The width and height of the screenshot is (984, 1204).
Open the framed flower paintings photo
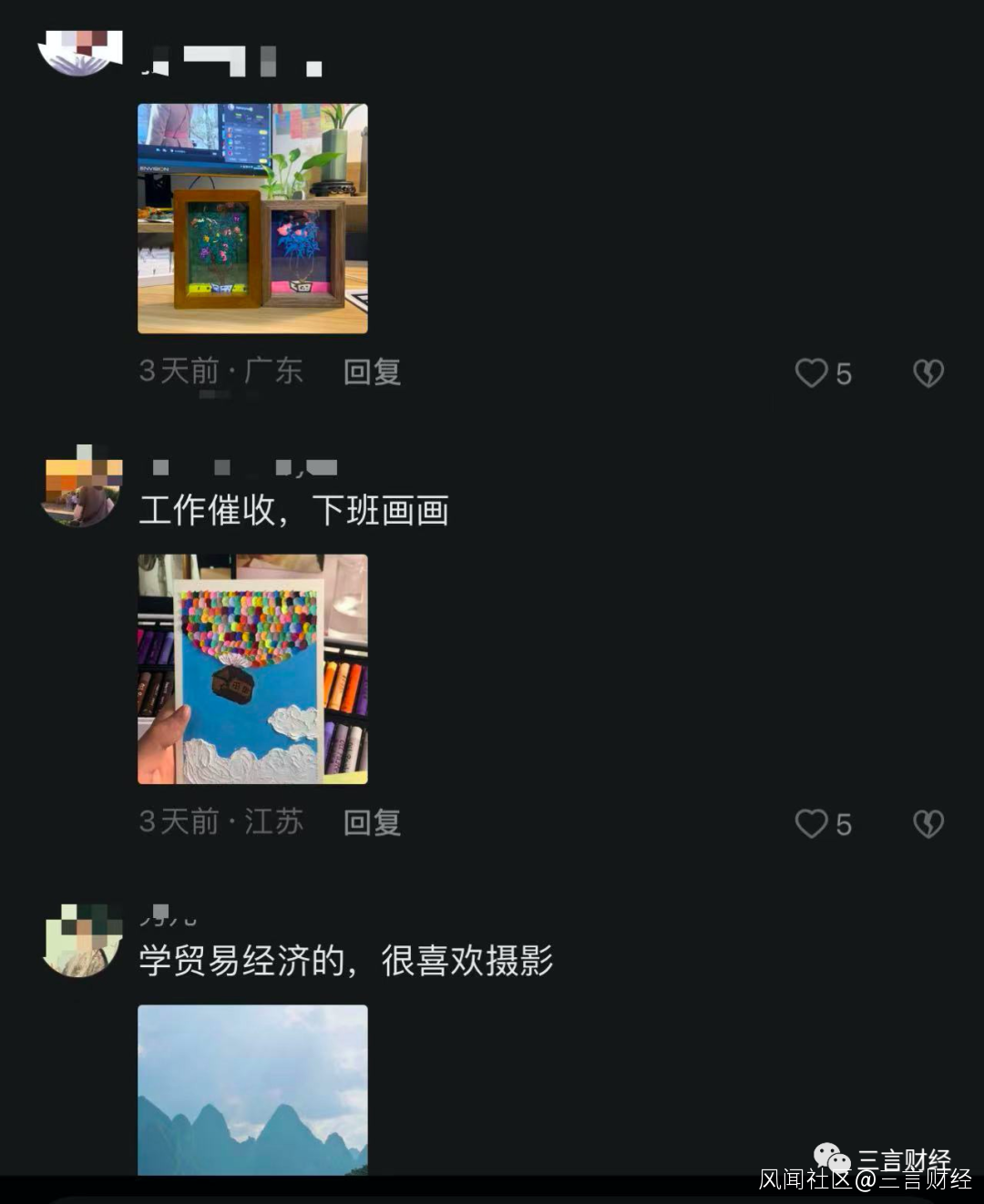pos(252,219)
